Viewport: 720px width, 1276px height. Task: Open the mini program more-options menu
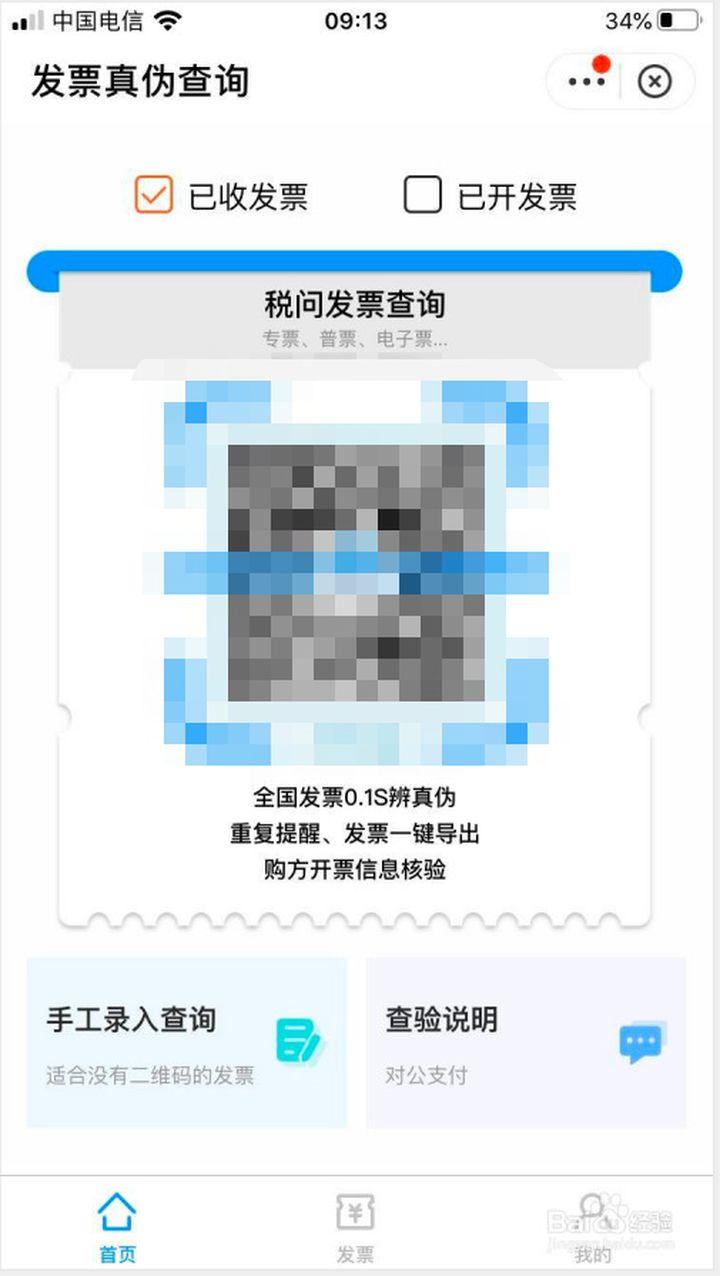click(587, 81)
